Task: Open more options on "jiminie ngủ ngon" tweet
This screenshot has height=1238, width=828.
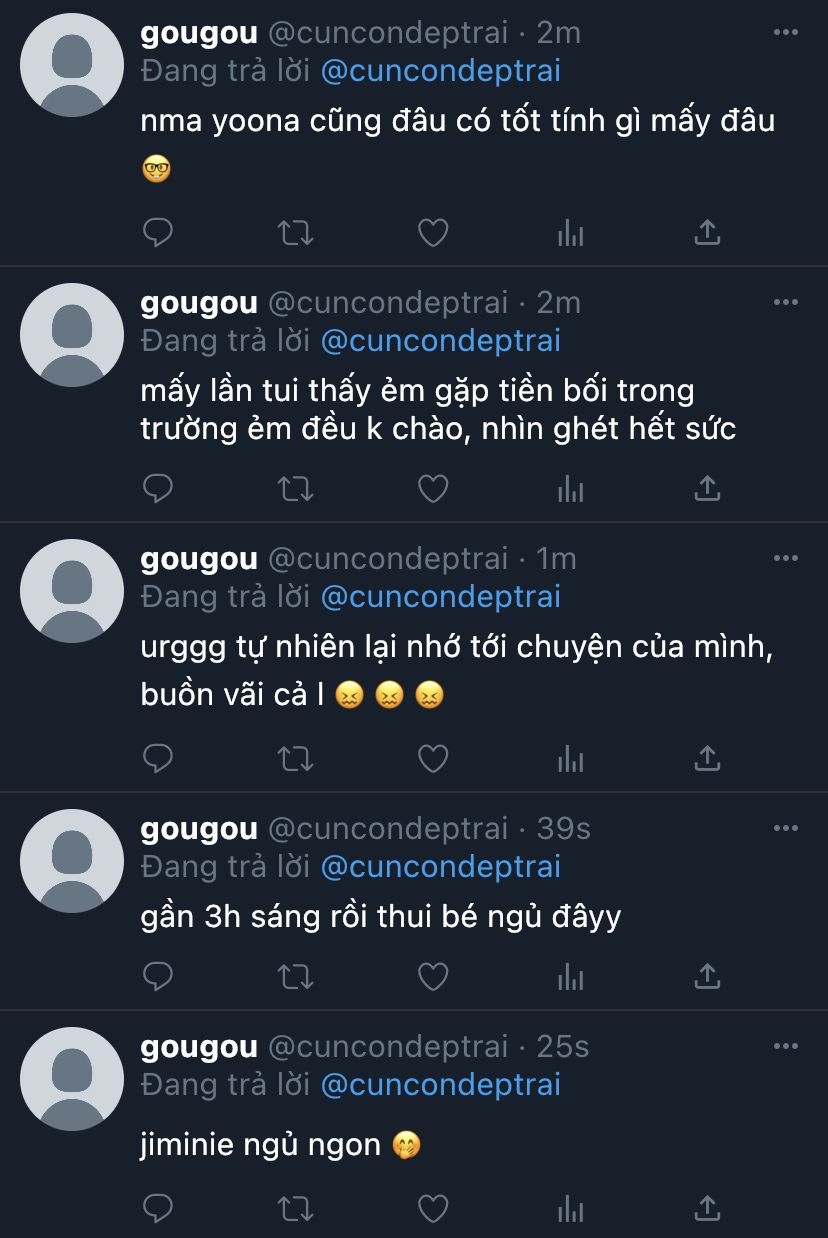Action: click(786, 1047)
